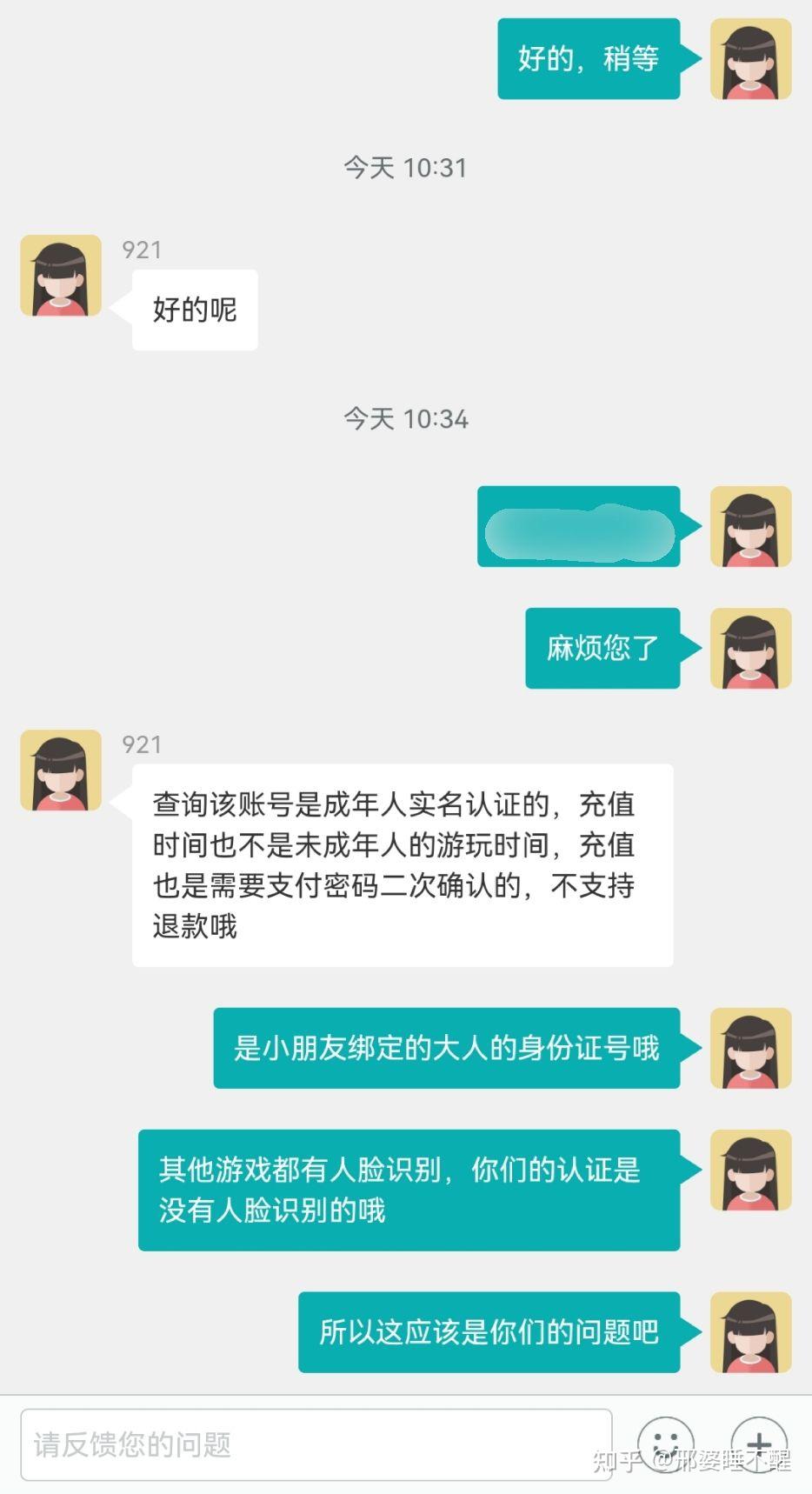The image size is (812, 1494).
Task: Open the emoji picker
Action: point(665,1444)
